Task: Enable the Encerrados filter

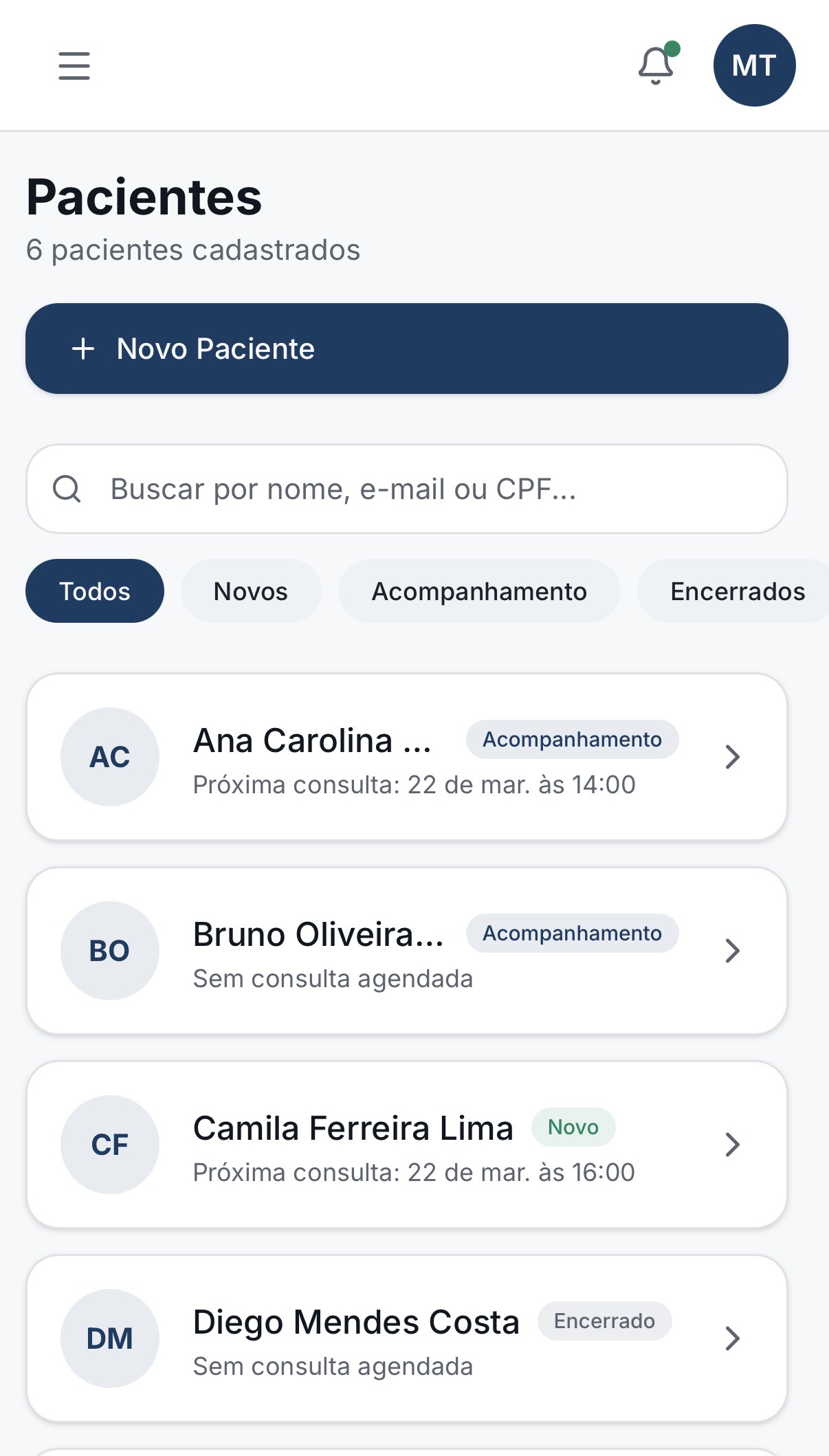Action: pos(737,591)
